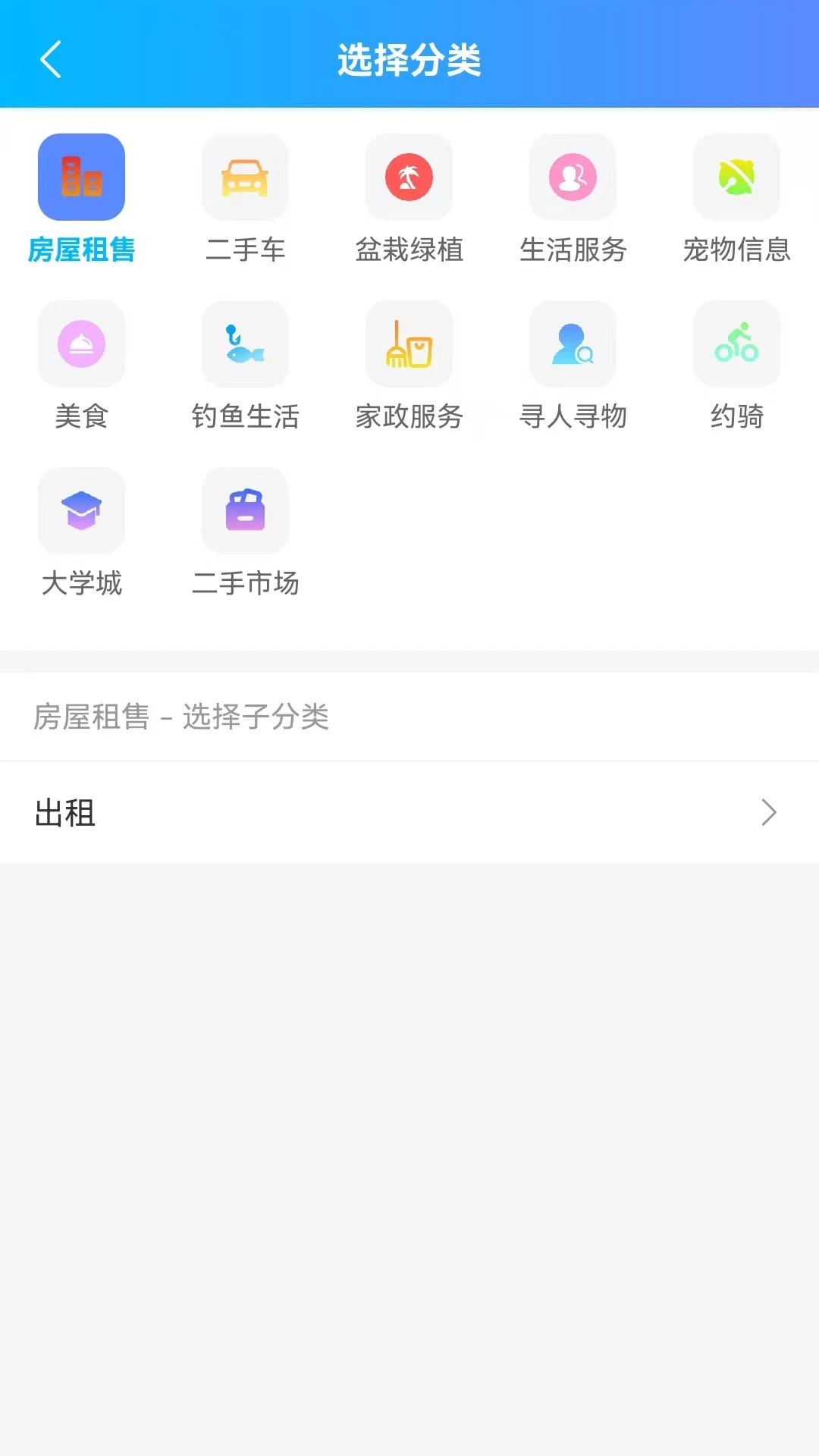Choose the 二手车 category
The width and height of the screenshot is (819, 1456).
[246, 199]
